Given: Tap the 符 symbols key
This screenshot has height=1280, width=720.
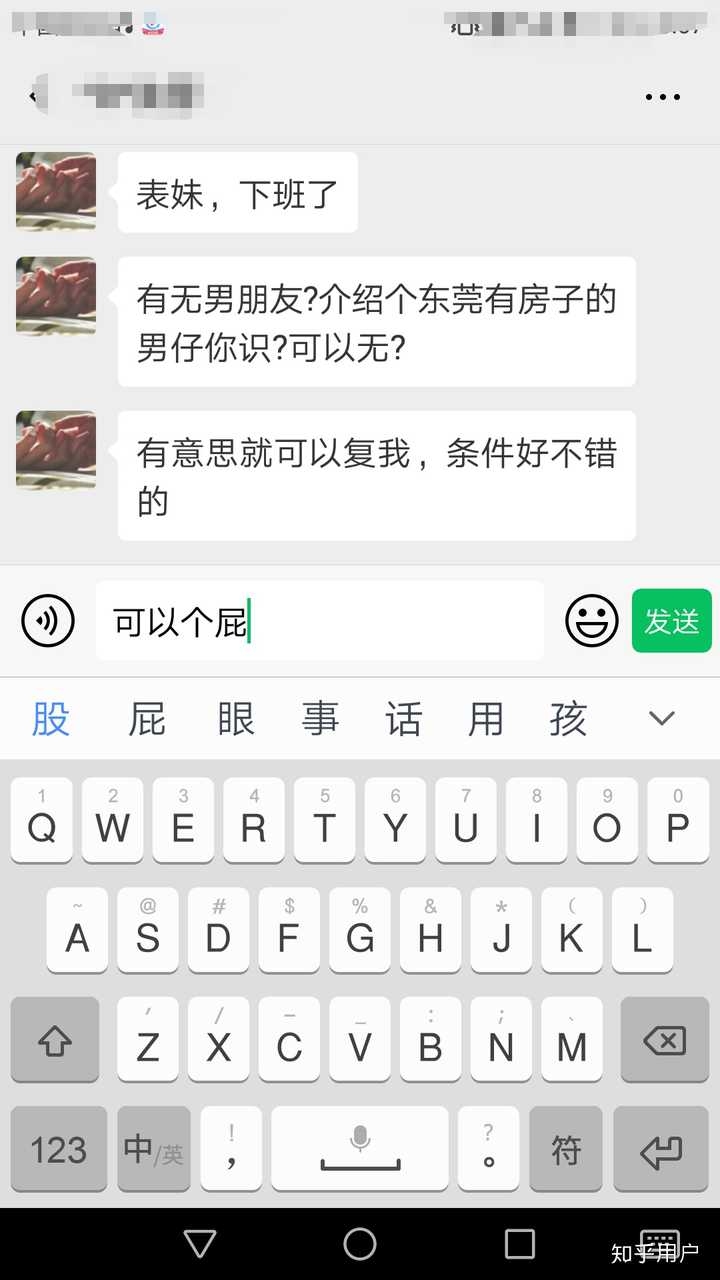Looking at the screenshot, I should click(566, 1148).
